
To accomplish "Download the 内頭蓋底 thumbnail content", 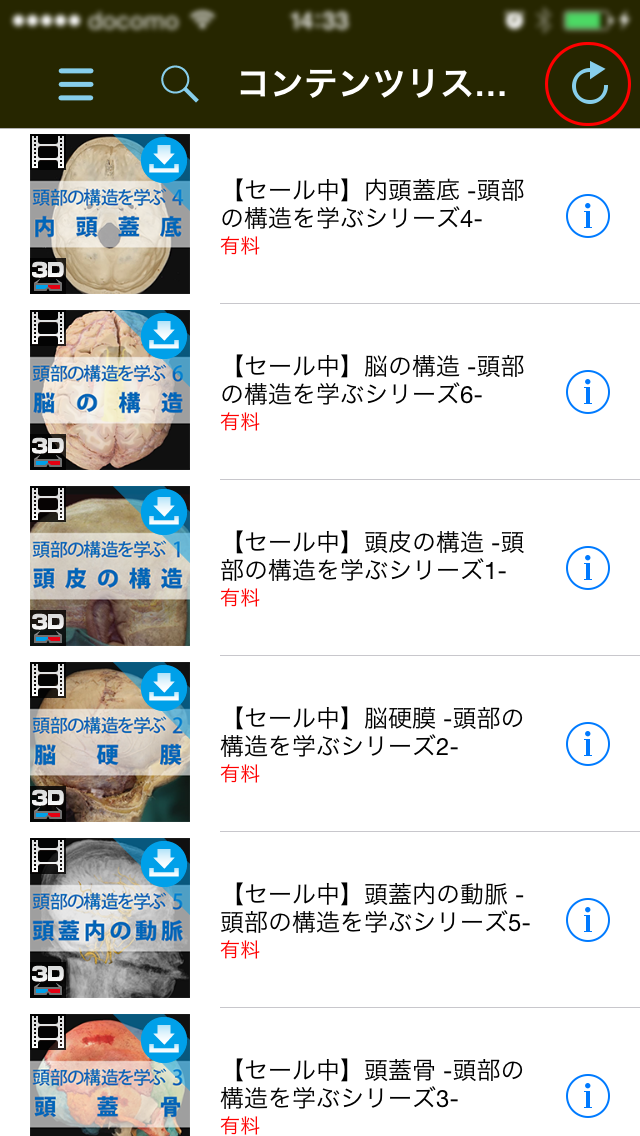I will 165,159.
